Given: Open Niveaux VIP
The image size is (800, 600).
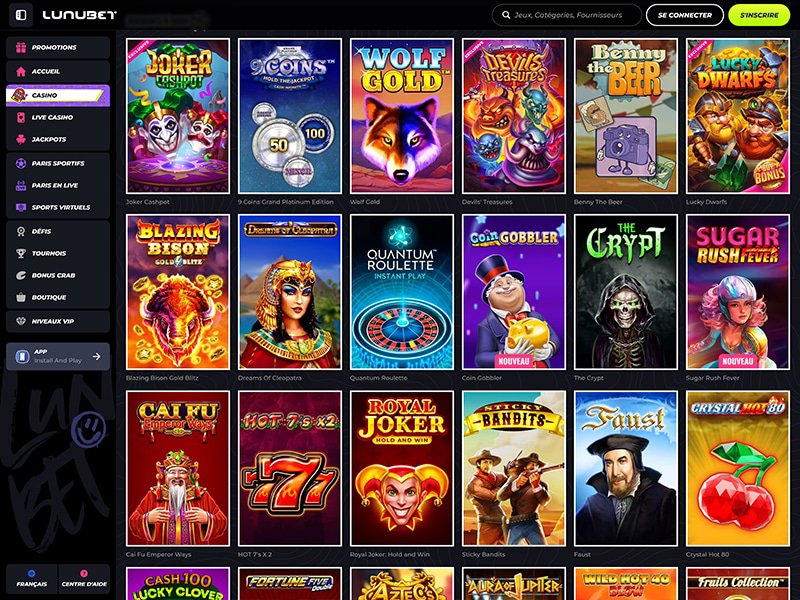Looking at the screenshot, I should click(57, 321).
